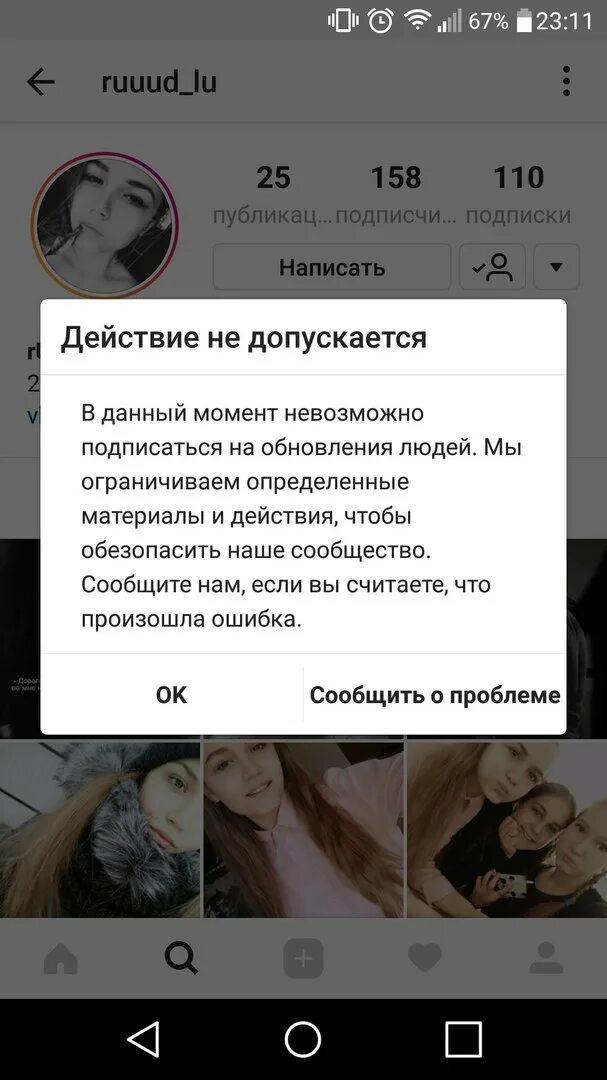
Task: Open the three-dot overflow menu
Action: point(566,81)
